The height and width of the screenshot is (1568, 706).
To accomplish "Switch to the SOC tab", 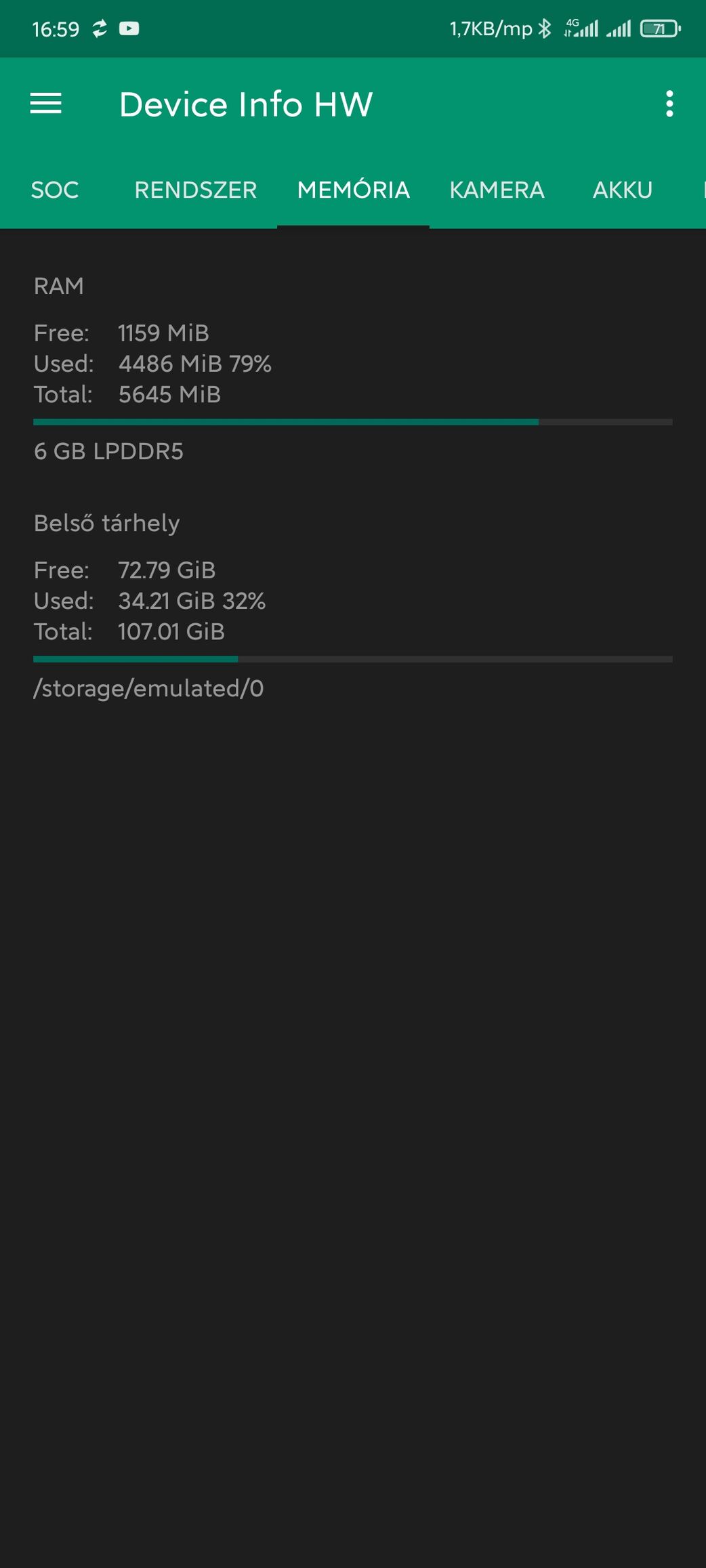I will [x=55, y=190].
